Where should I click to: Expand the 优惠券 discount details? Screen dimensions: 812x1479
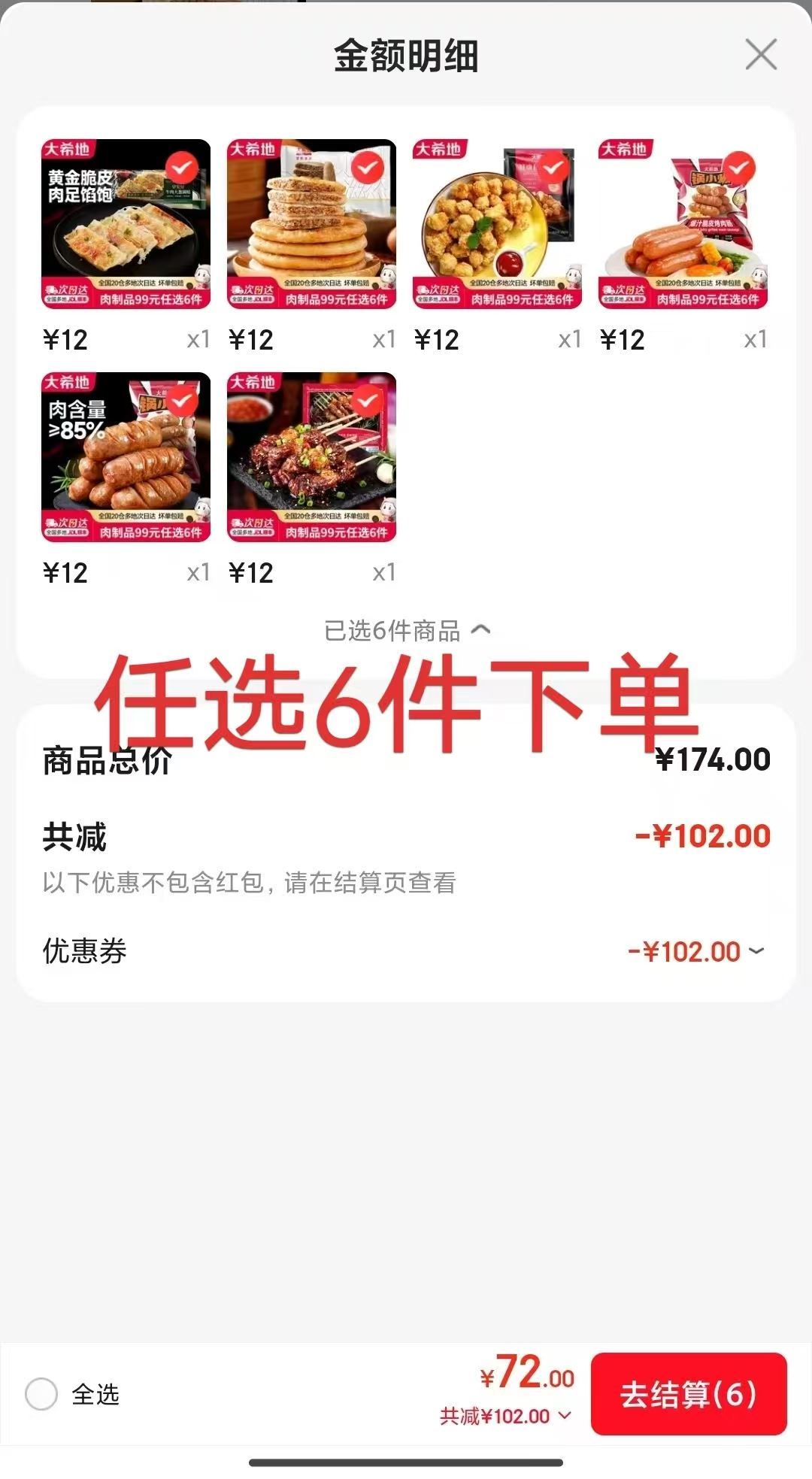click(x=696, y=952)
